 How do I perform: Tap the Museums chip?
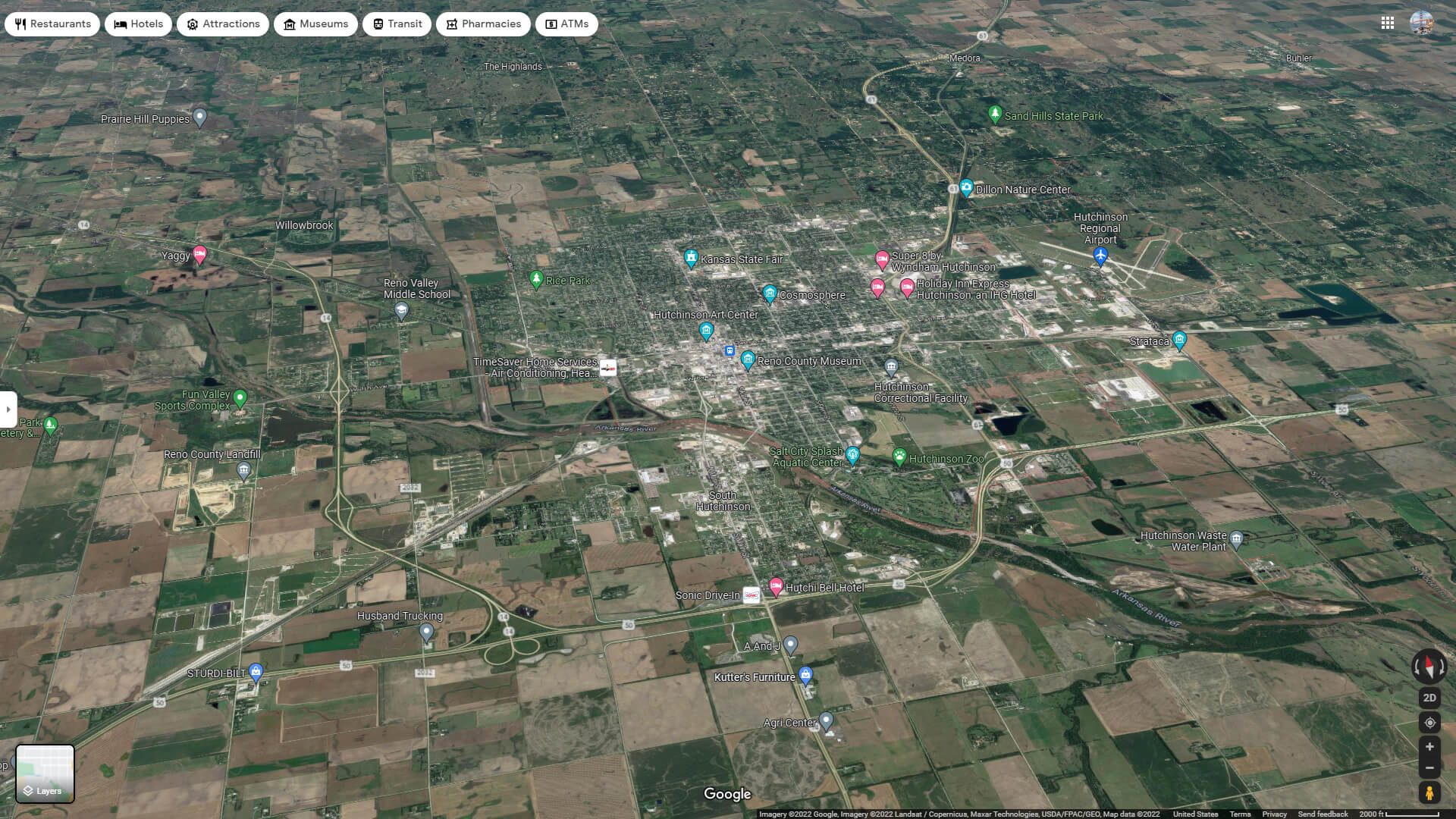[315, 24]
